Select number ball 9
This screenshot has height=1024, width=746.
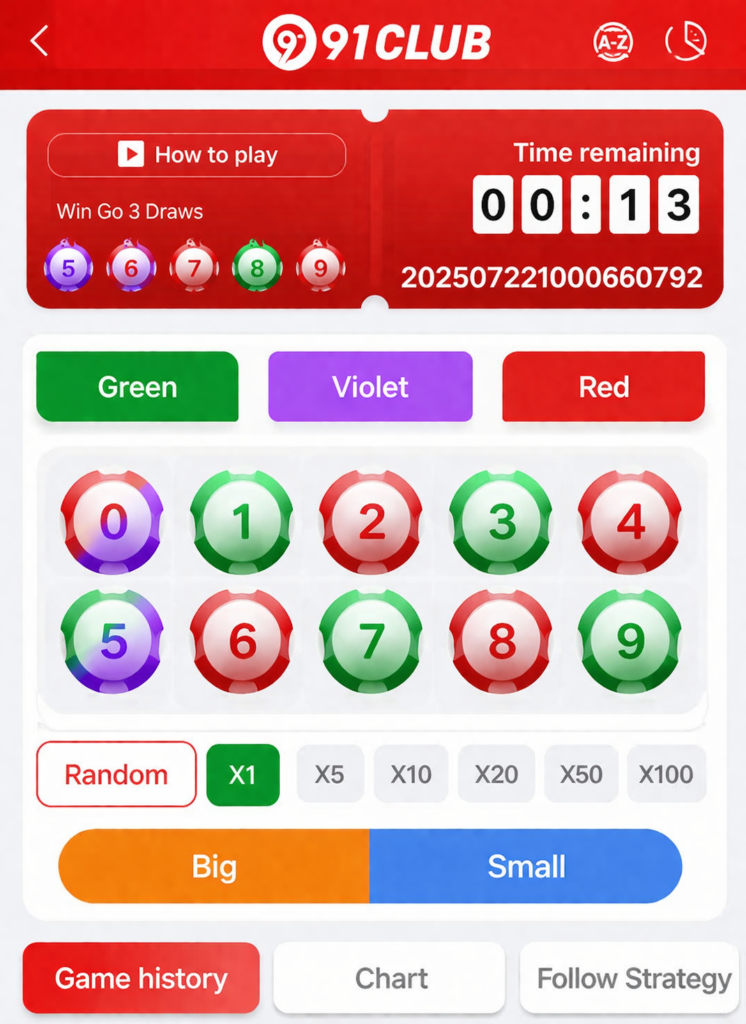click(629, 642)
